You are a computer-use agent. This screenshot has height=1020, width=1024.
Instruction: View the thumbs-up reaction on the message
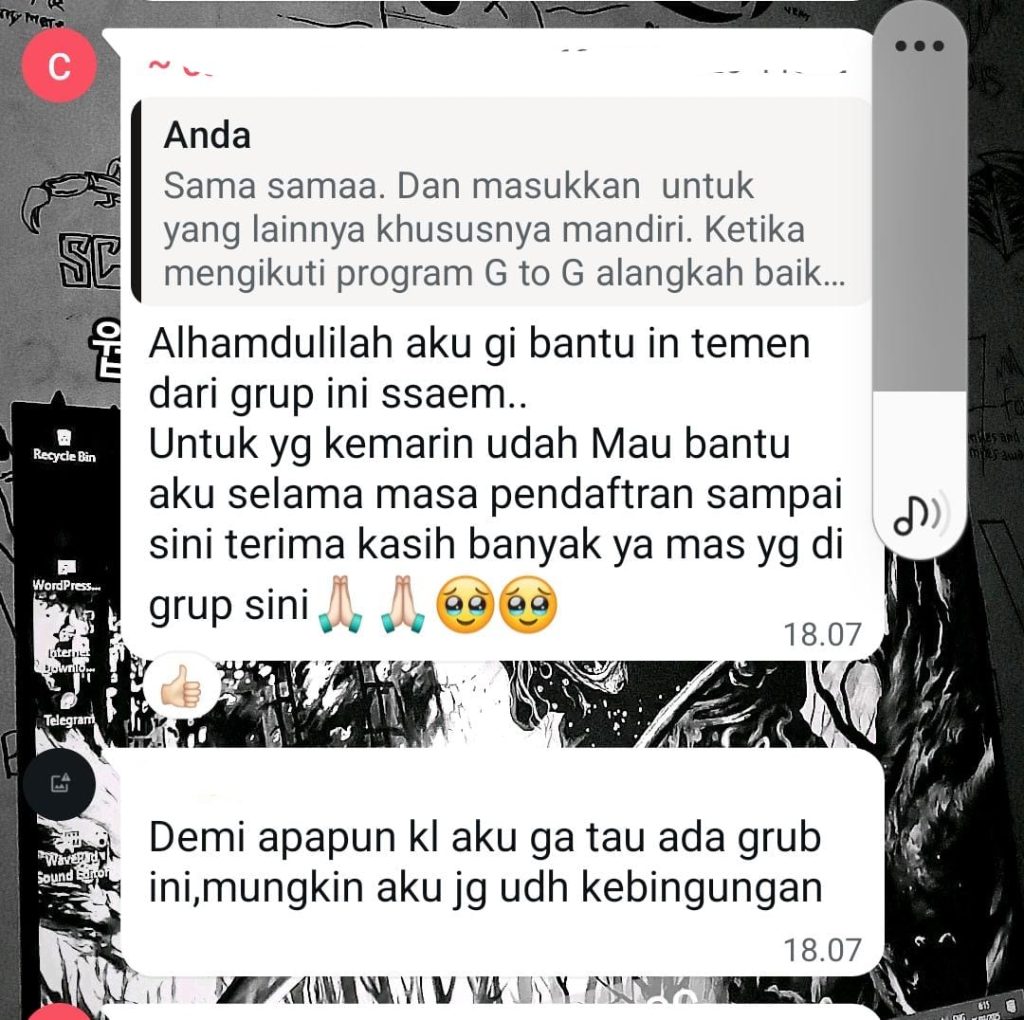pyautogui.click(x=181, y=687)
